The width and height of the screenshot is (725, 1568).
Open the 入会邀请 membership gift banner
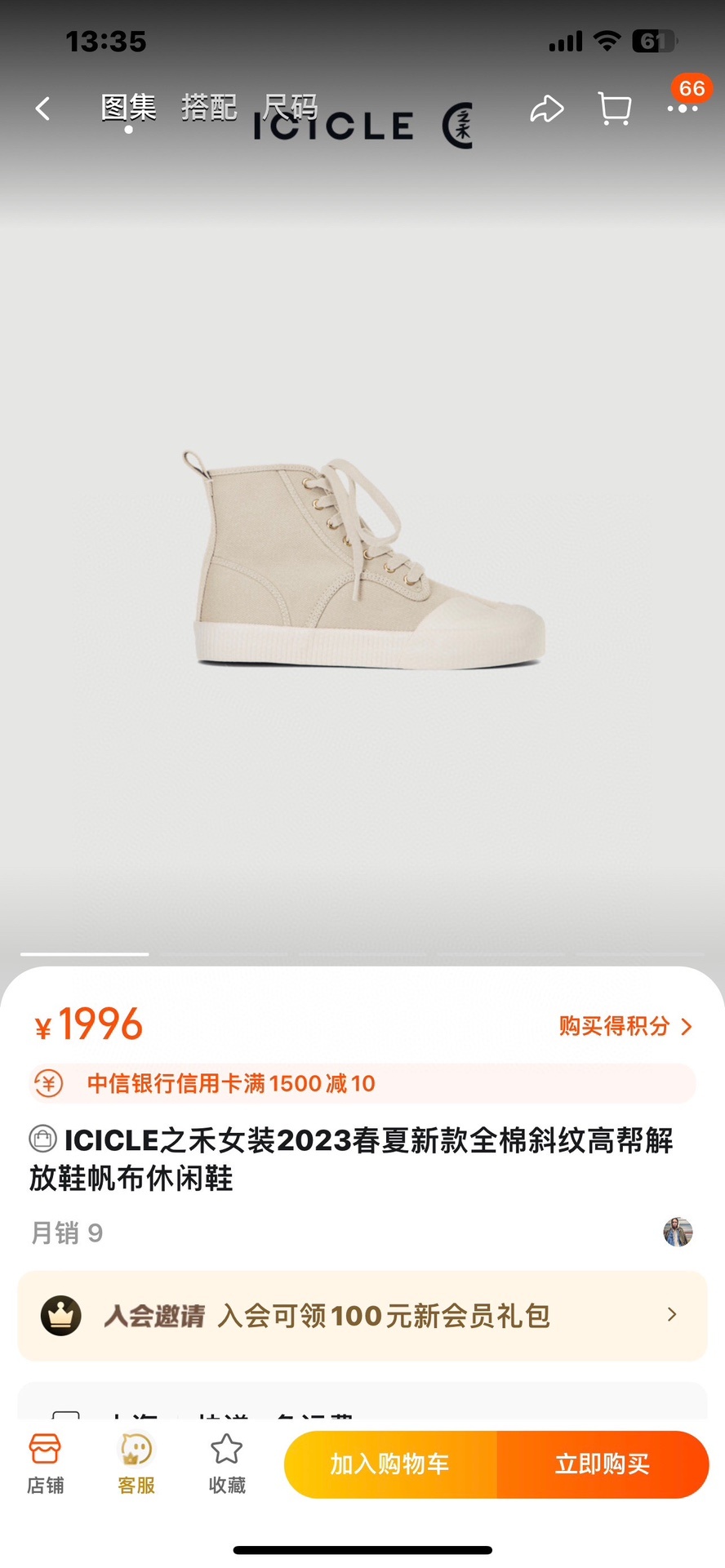click(362, 1315)
